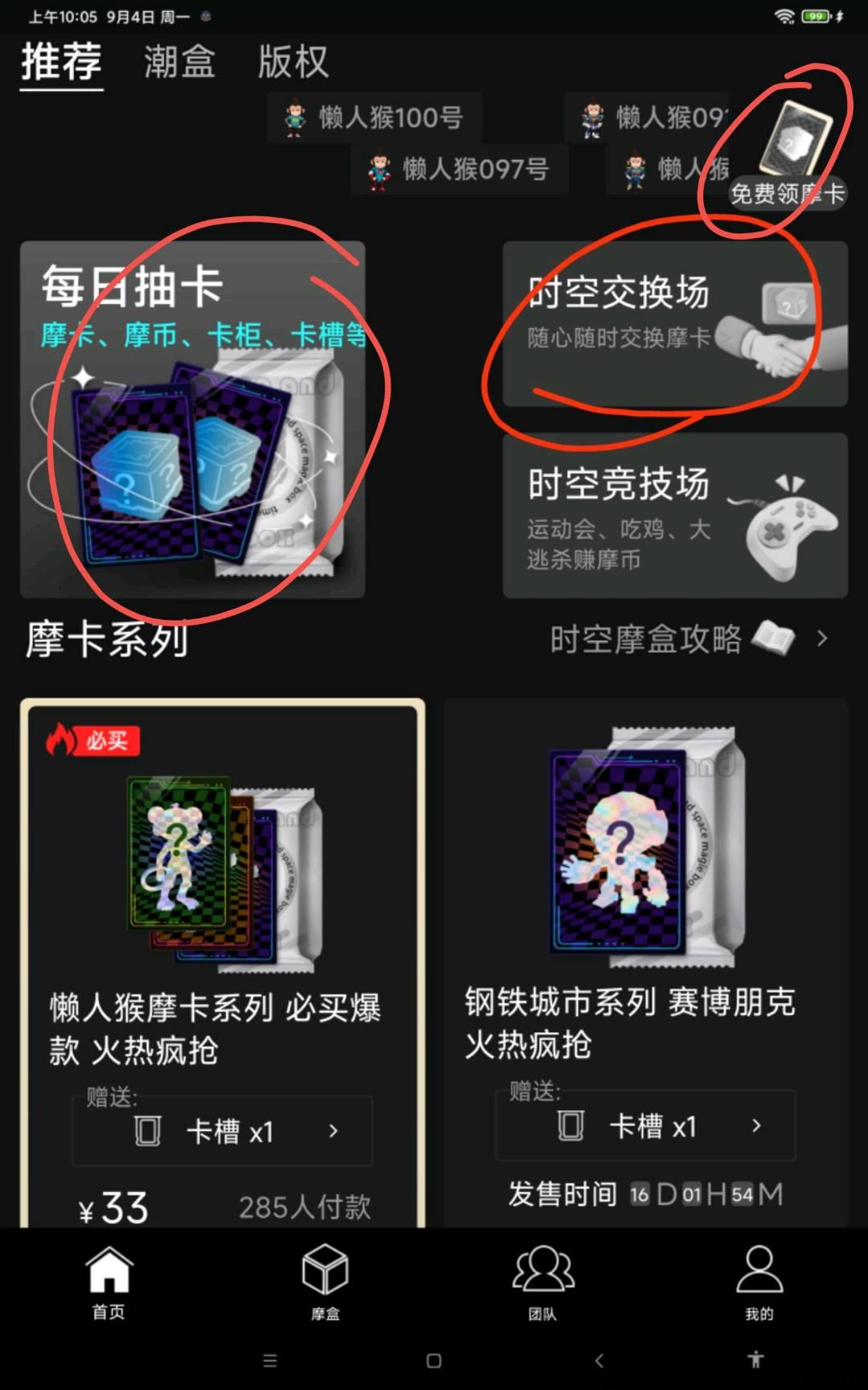Open the 钢铁城市系列 赛博朋克 product card
The width and height of the screenshot is (868, 1390).
(x=646, y=963)
